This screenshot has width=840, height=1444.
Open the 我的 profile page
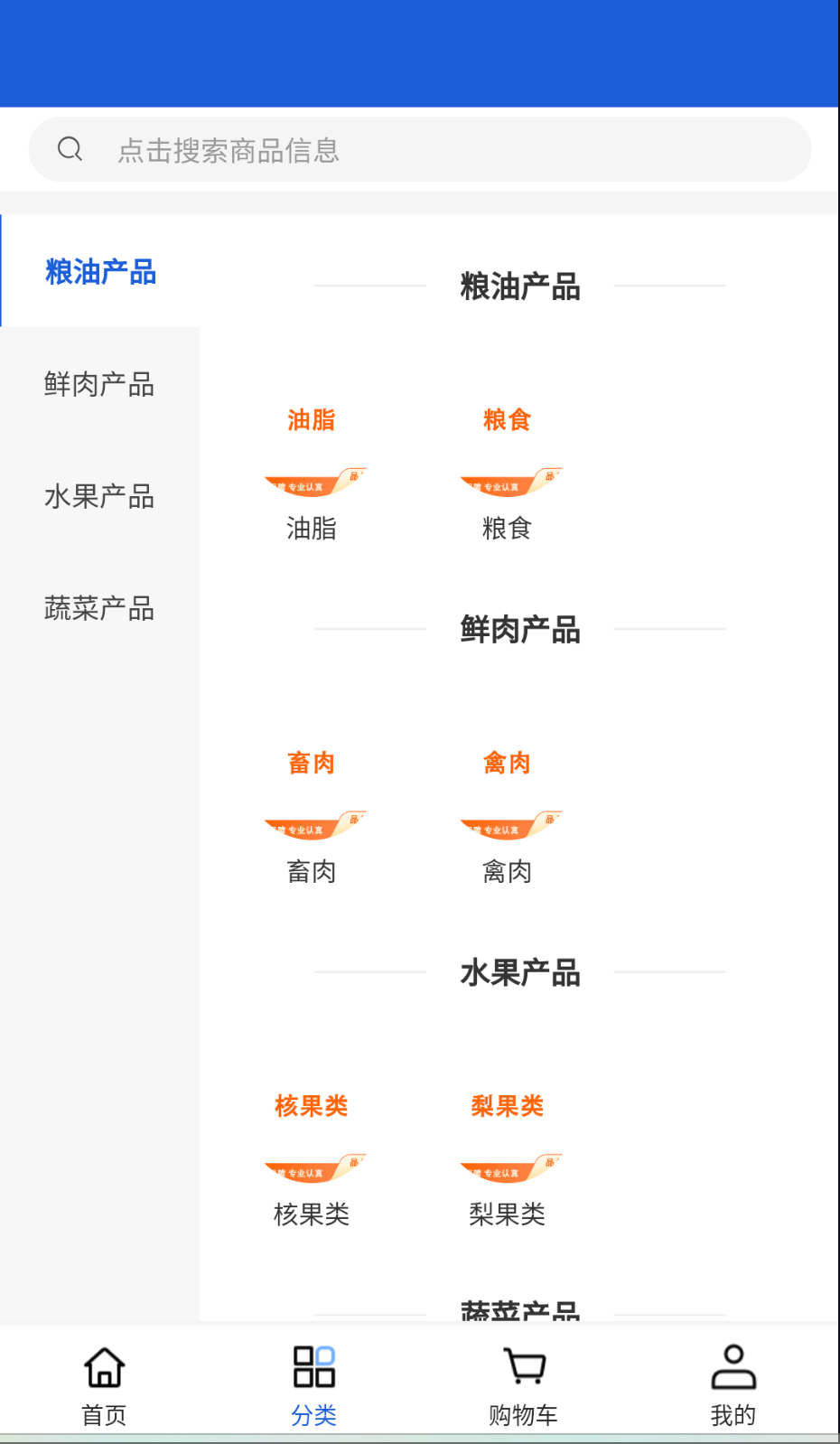[x=733, y=1383]
